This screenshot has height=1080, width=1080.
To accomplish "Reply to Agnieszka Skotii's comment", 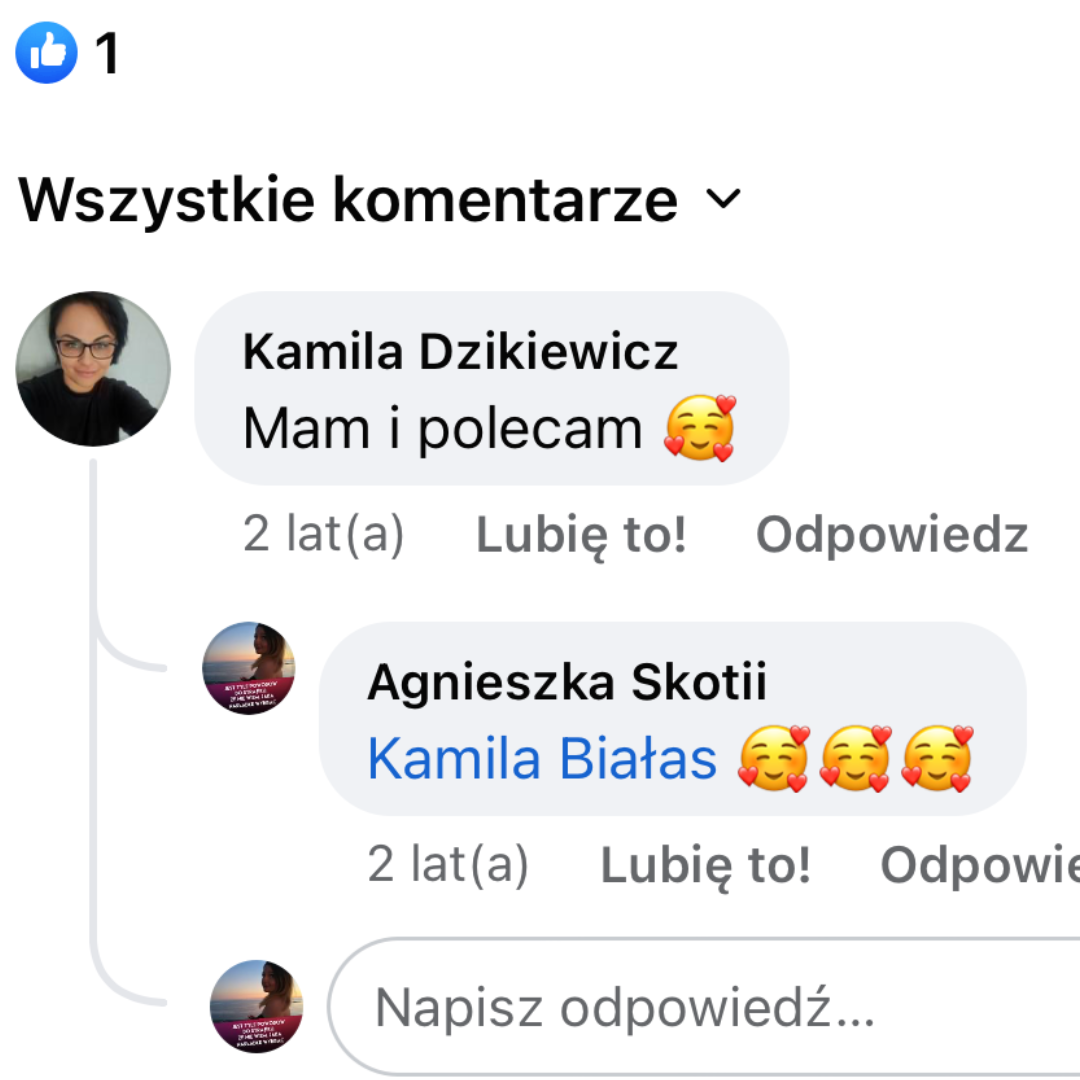I will (980, 865).
